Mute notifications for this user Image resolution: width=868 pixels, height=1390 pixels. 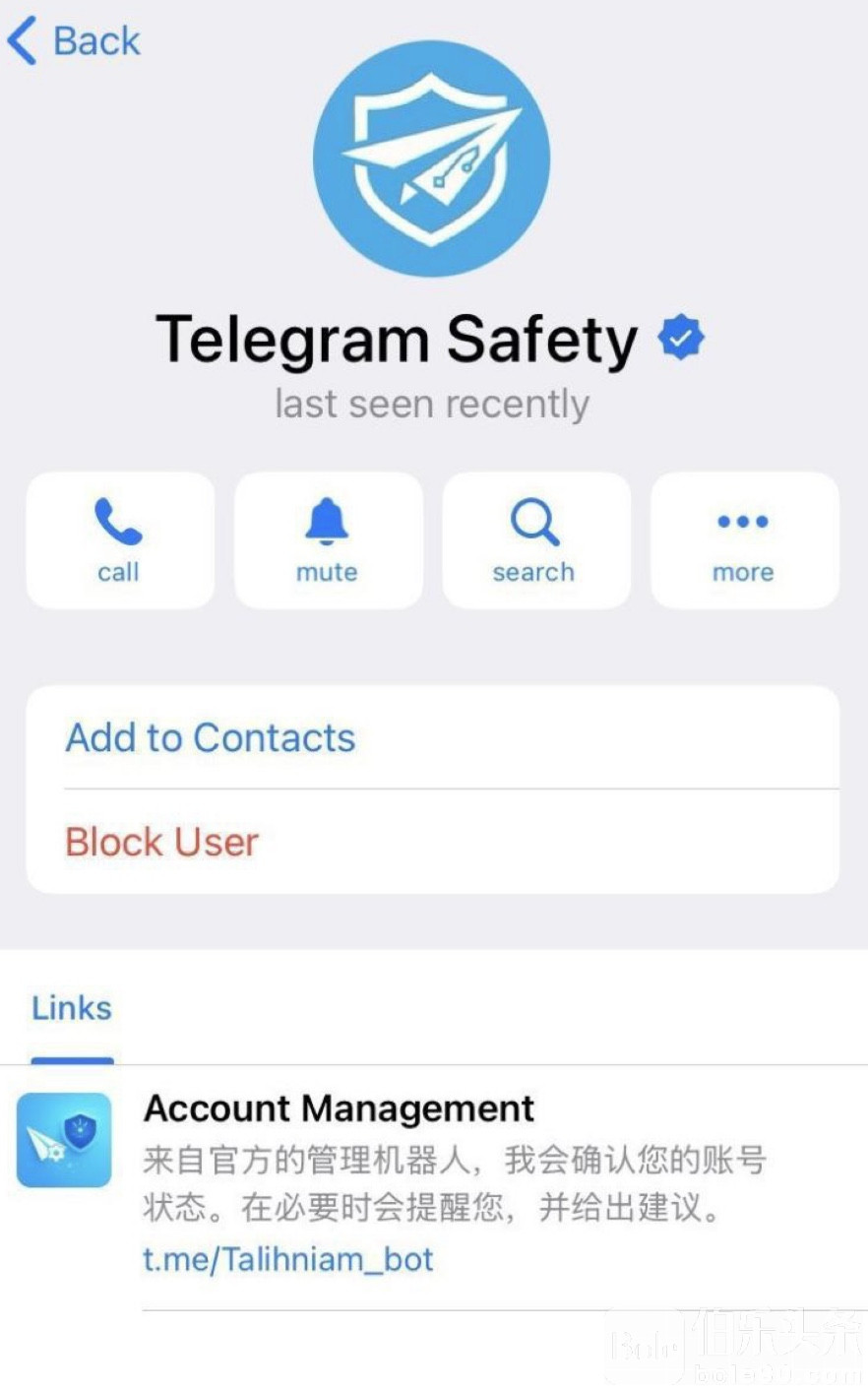click(328, 540)
